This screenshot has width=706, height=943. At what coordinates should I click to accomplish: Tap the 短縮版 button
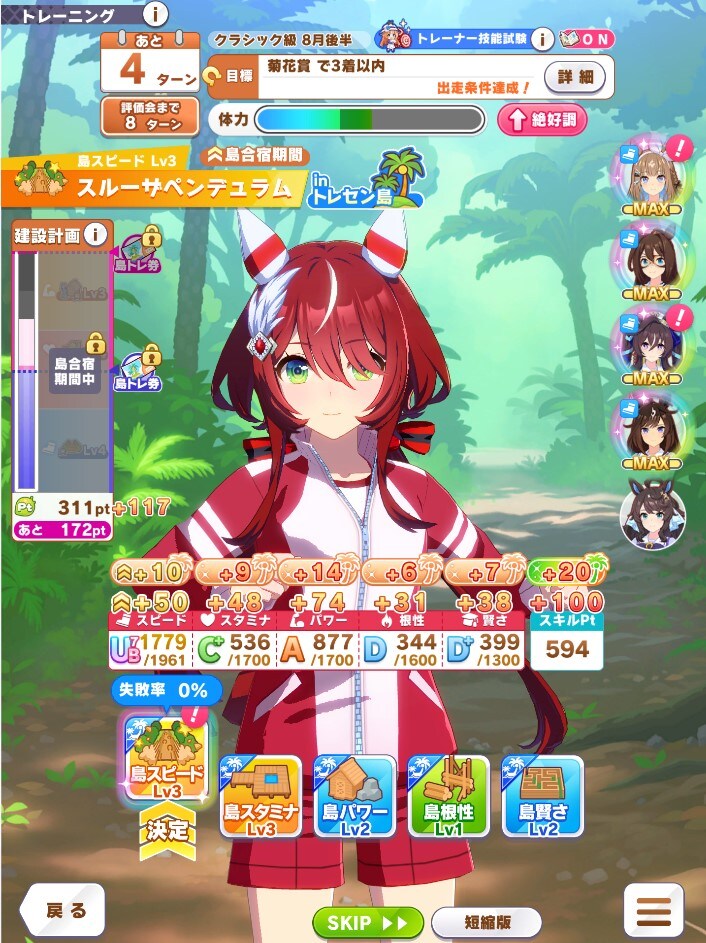(486, 922)
